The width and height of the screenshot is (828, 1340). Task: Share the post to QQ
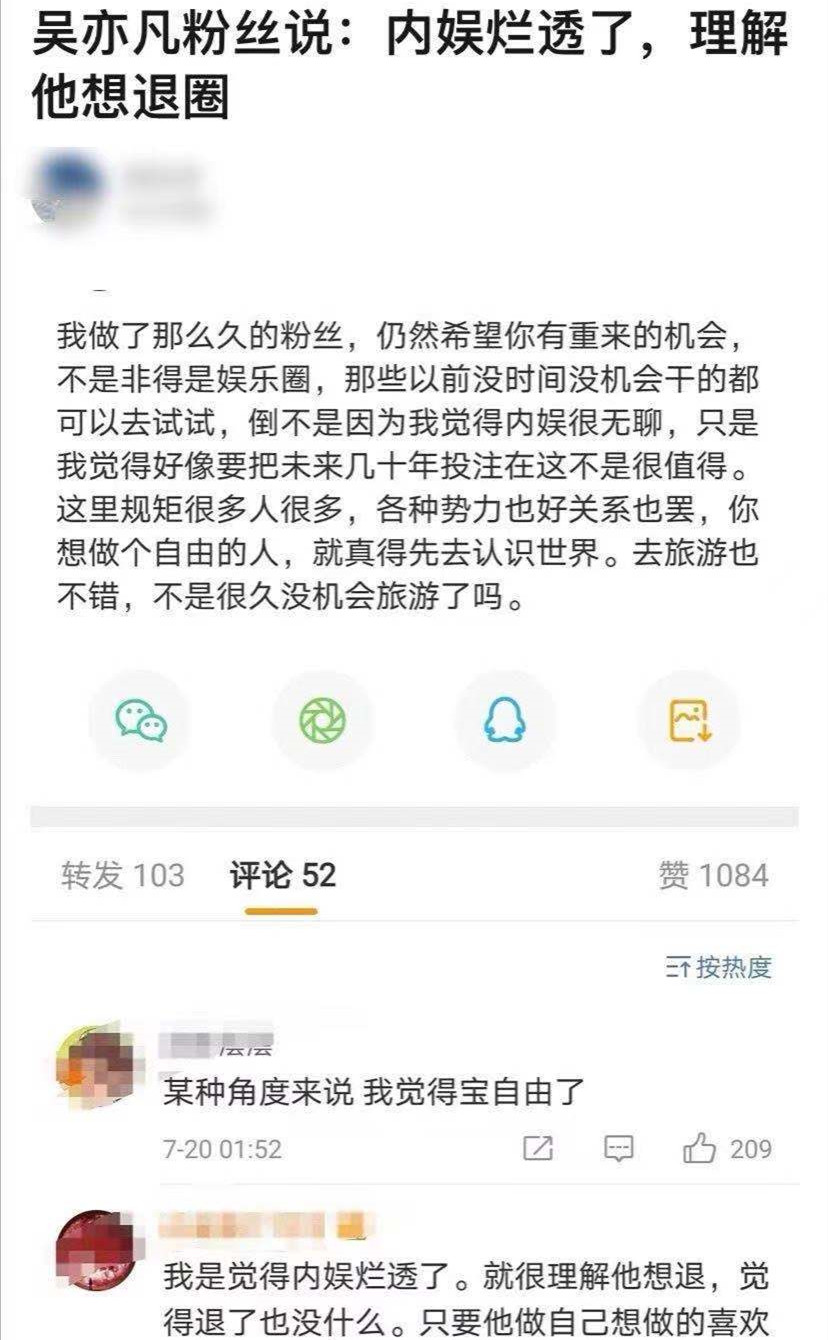tap(505, 721)
